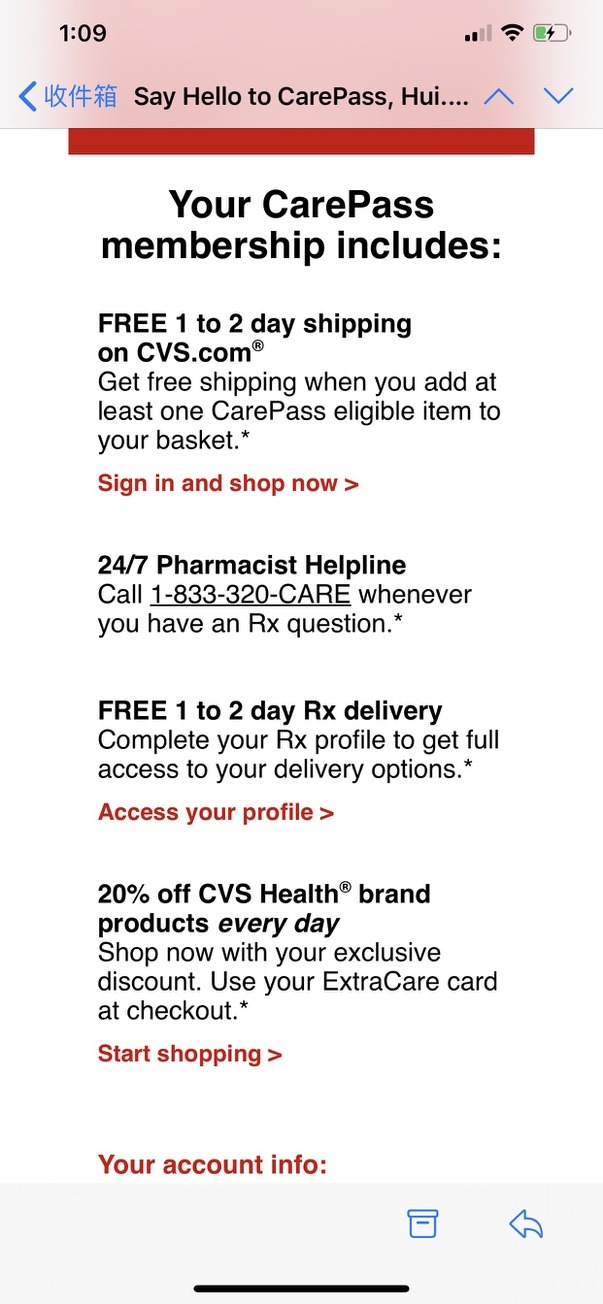Go back to the 收件箱 inbox
This screenshot has width=603, height=1304.
[x=67, y=96]
